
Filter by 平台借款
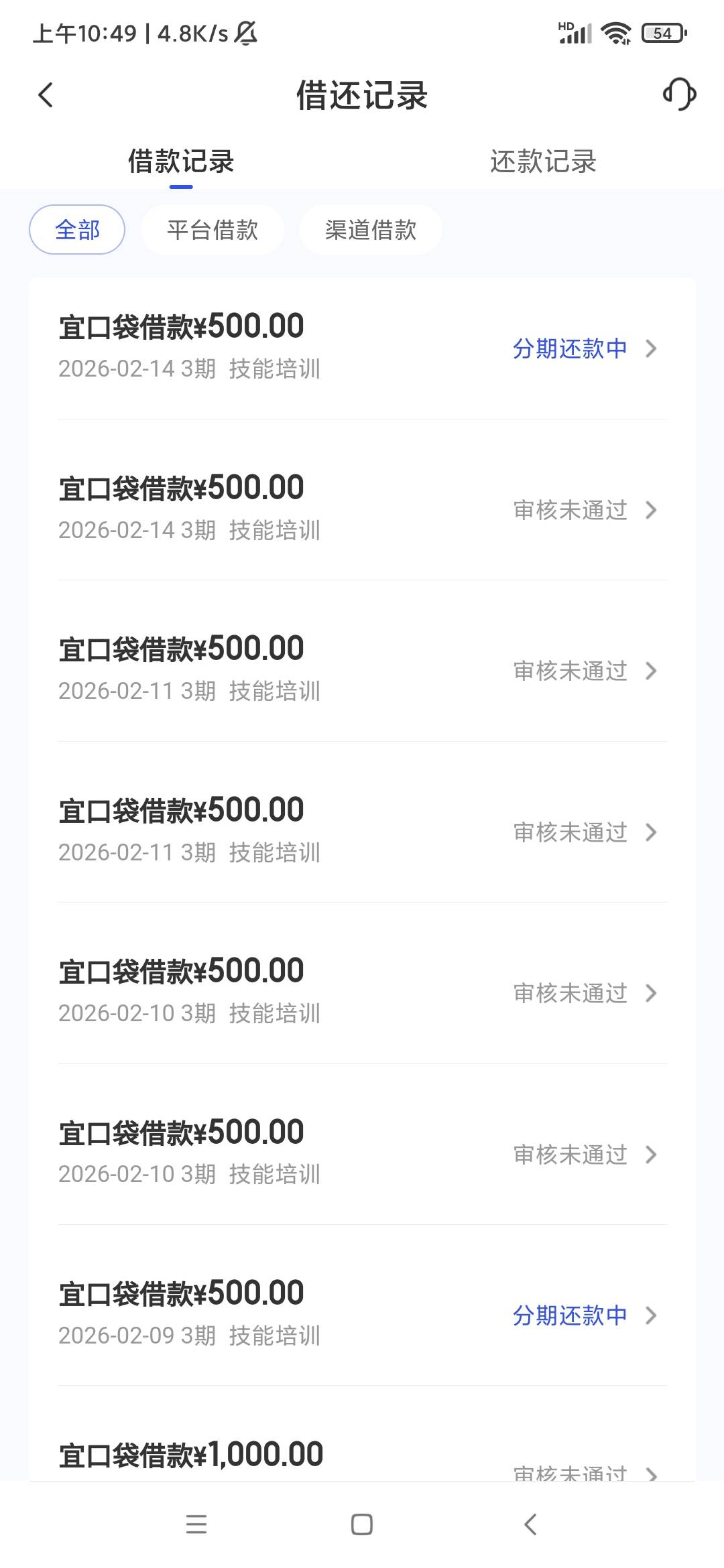(213, 230)
